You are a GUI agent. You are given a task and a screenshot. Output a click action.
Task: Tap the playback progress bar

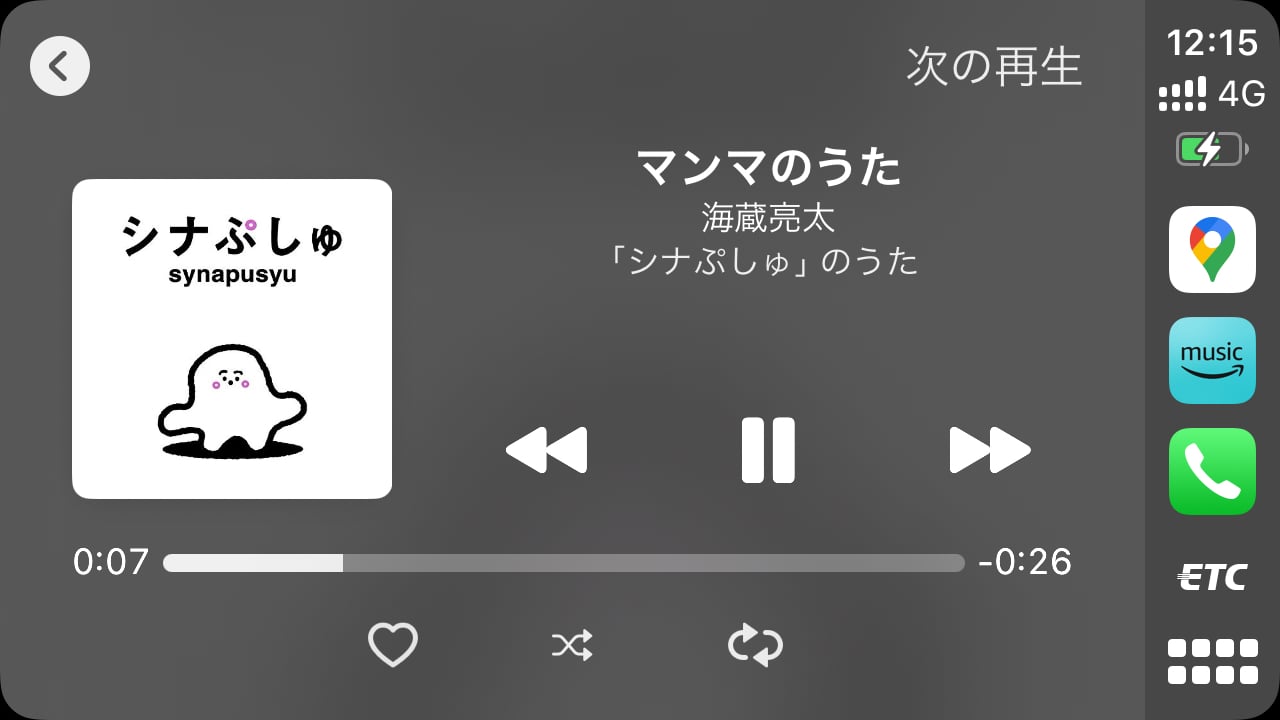pos(564,563)
